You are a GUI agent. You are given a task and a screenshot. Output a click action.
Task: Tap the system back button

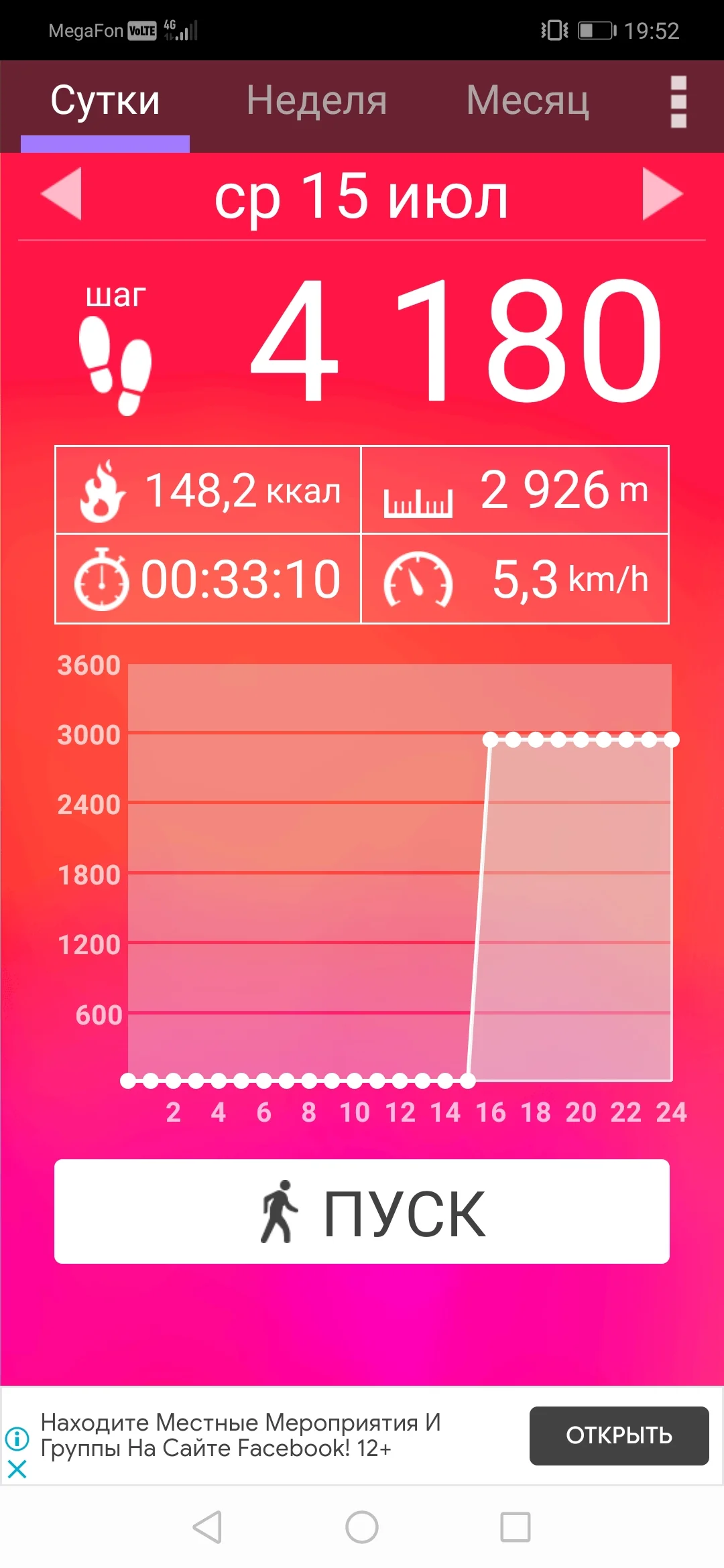tap(207, 1527)
